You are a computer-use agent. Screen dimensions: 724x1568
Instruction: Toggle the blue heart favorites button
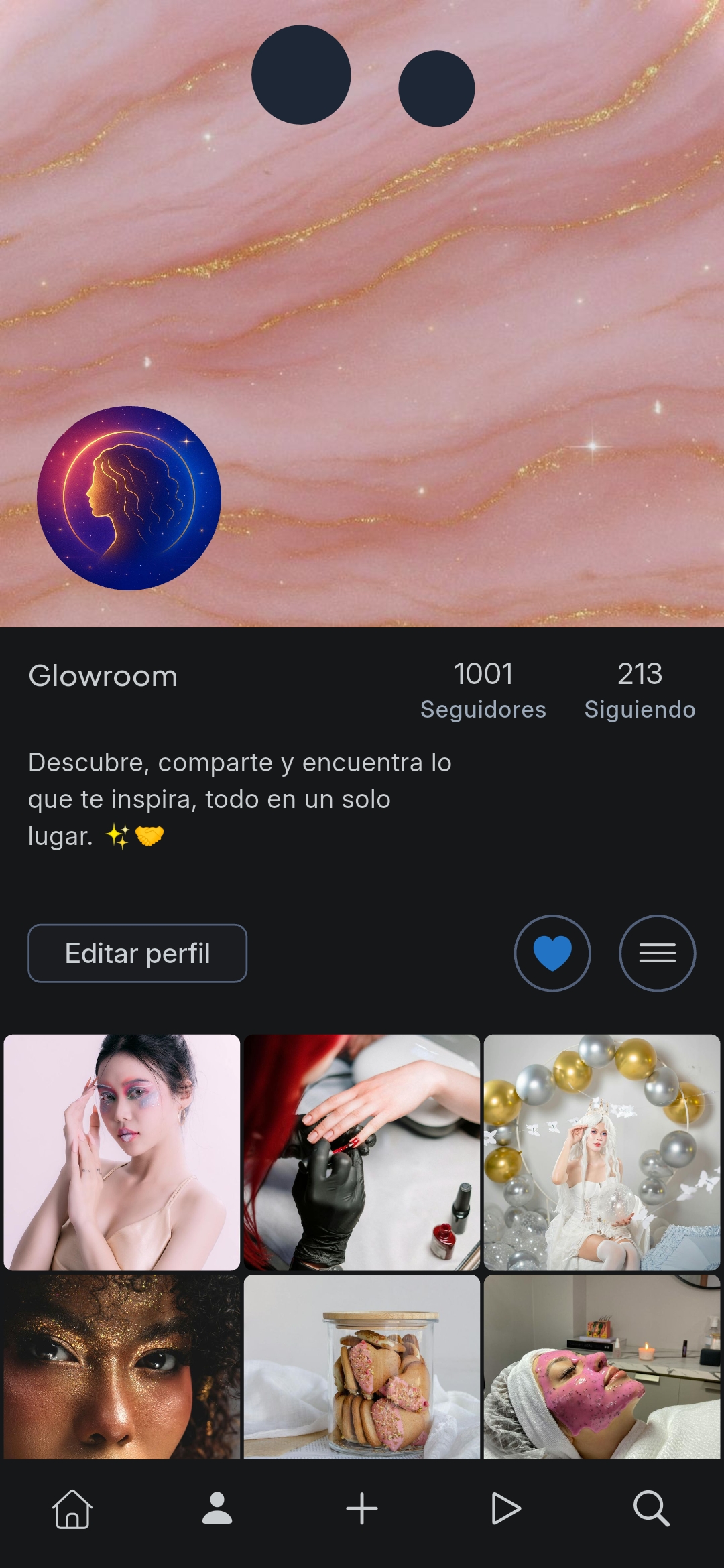click(552, 954)
